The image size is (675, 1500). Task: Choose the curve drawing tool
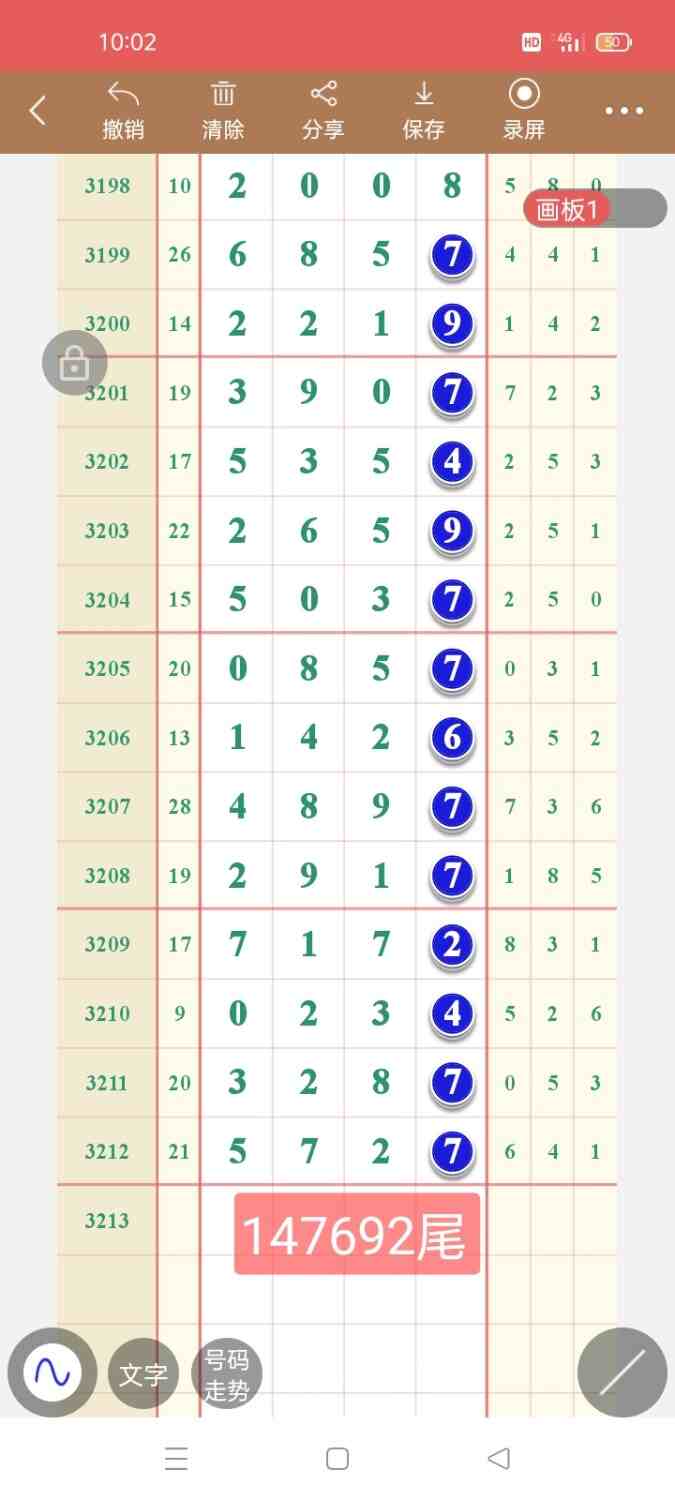coord(52,1373)
